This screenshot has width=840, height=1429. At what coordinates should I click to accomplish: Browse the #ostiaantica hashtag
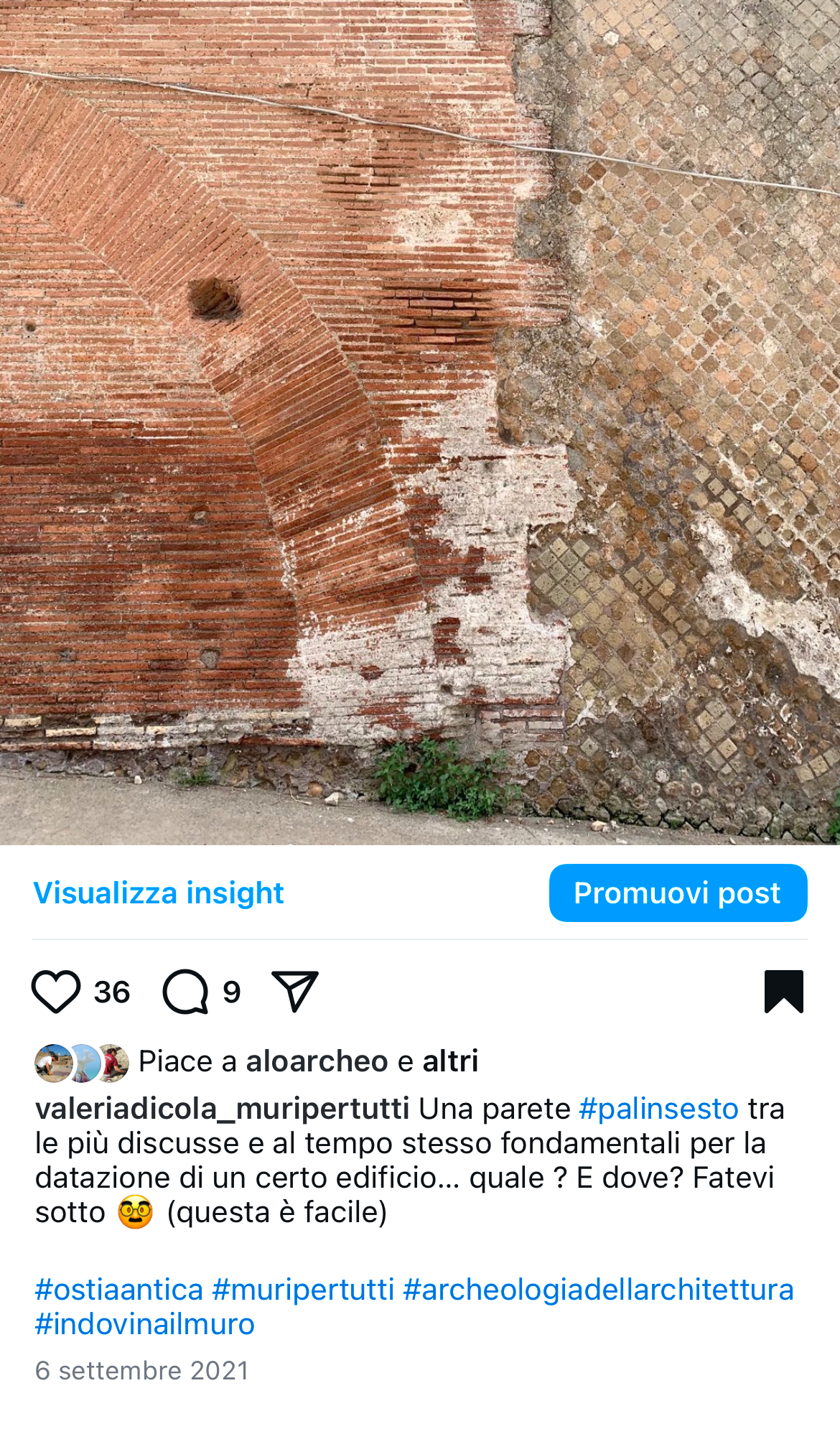(x=119, y=1290)
